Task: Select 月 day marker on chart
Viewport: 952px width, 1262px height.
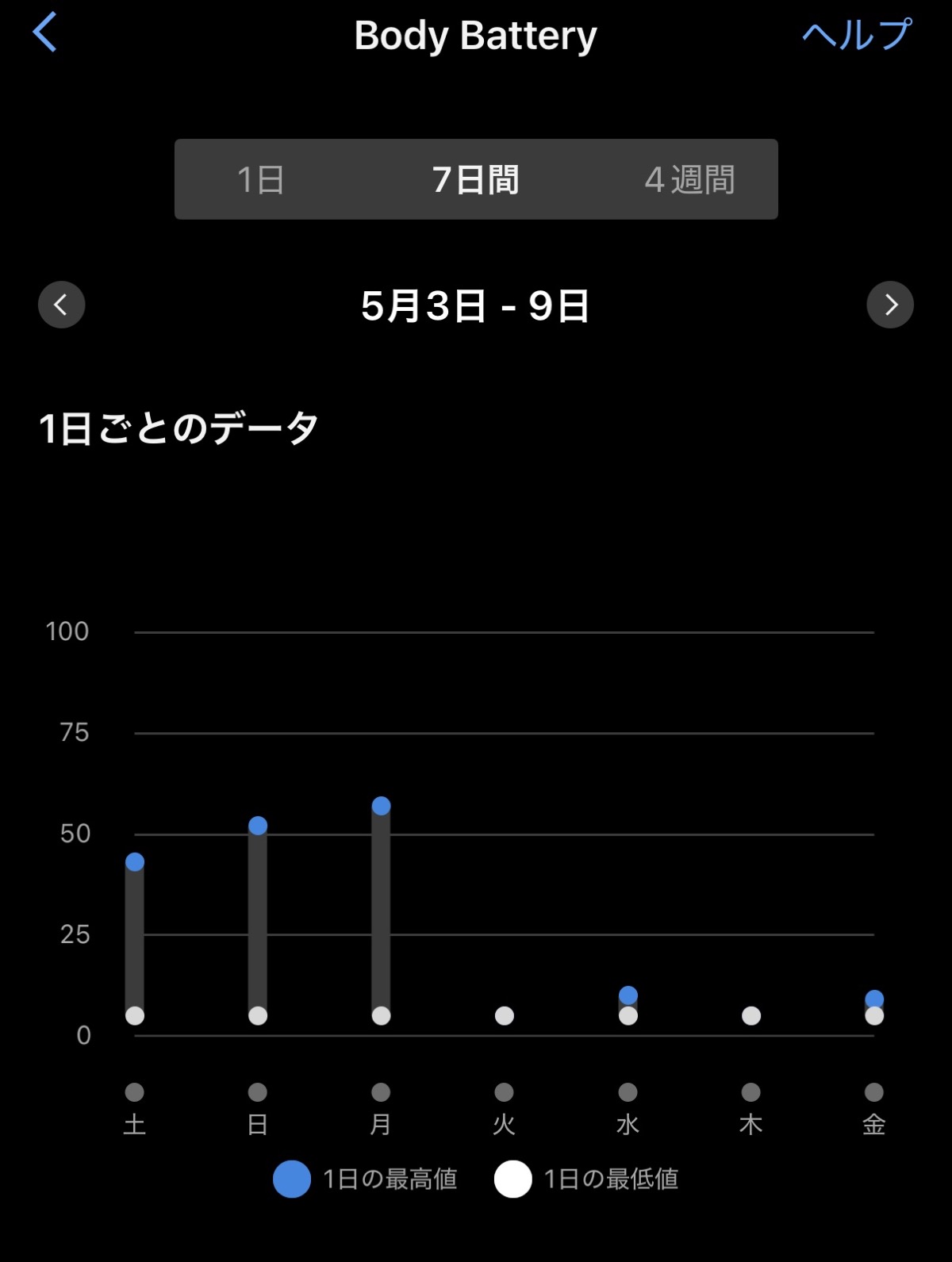Action: (381, 1093)
